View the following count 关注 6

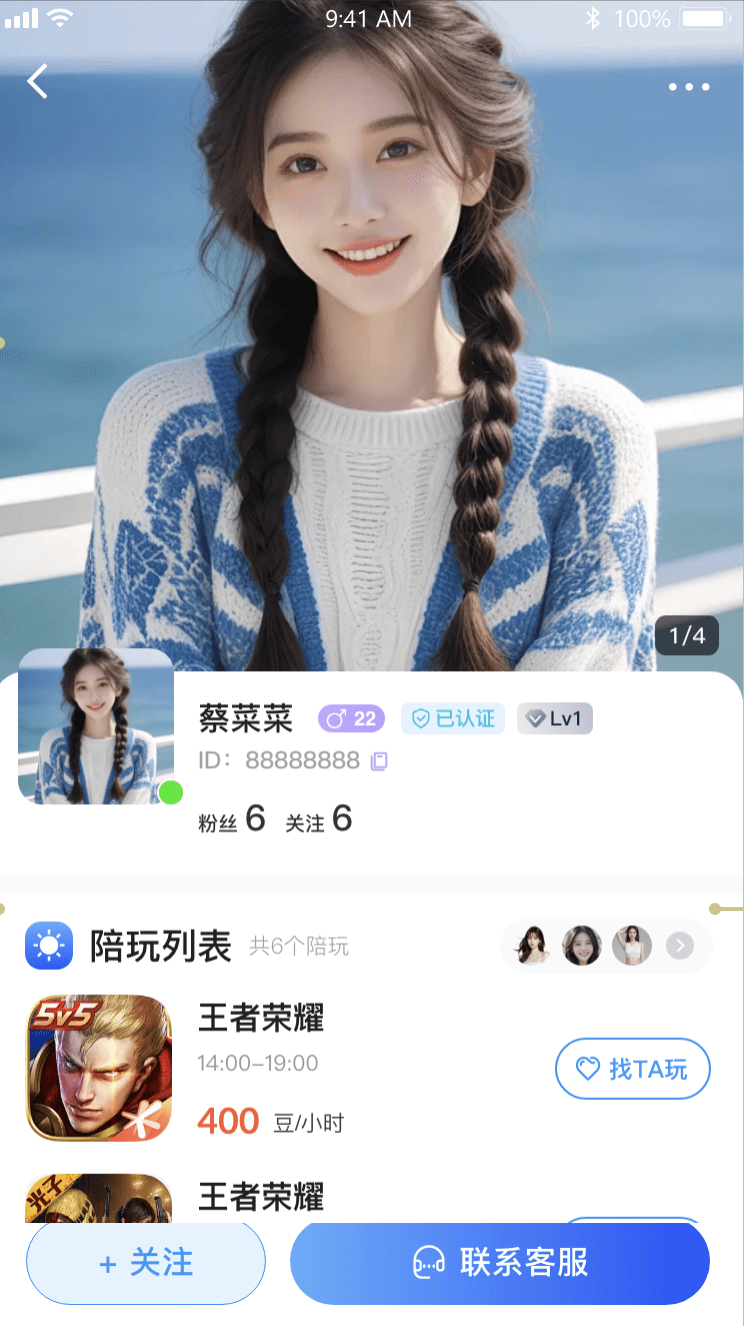tap(319, 821)
